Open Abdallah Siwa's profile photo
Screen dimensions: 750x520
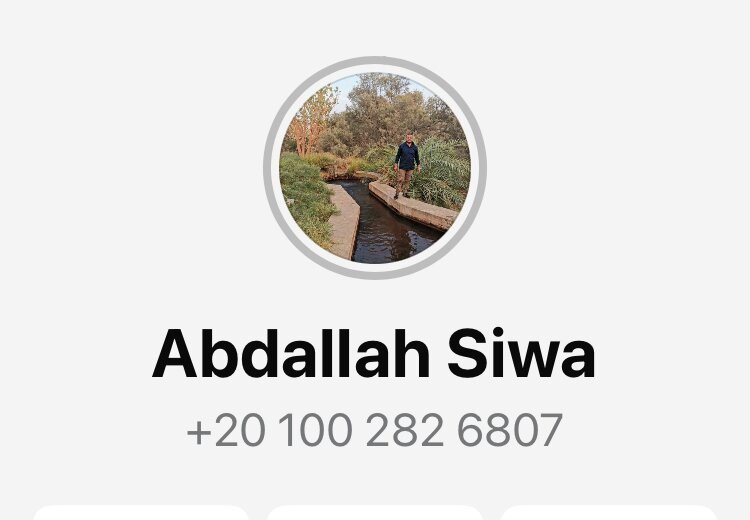click(375, 166)
